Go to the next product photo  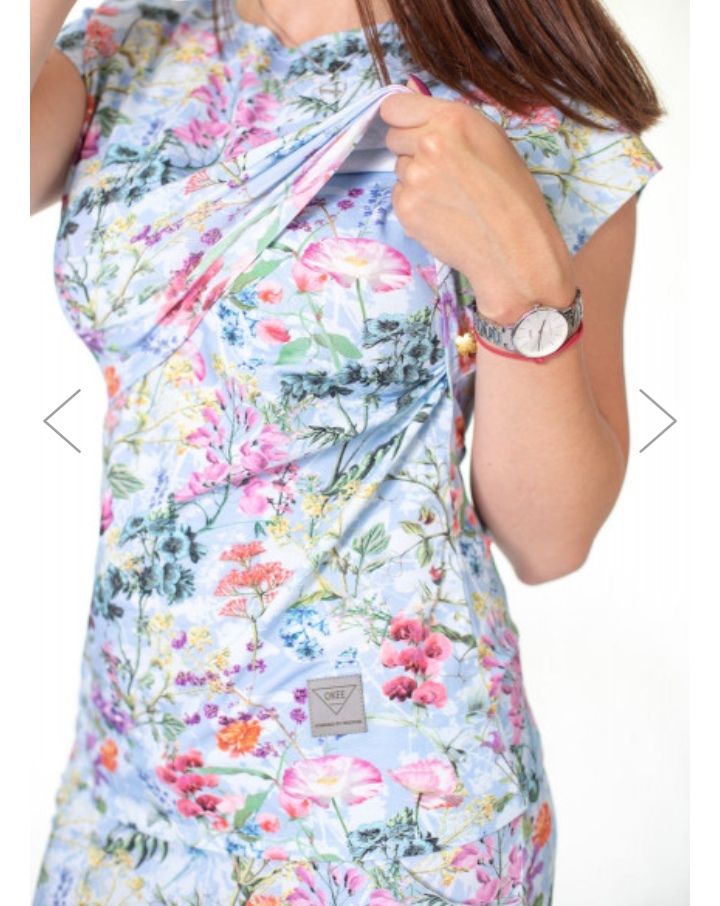click(657, 421)
